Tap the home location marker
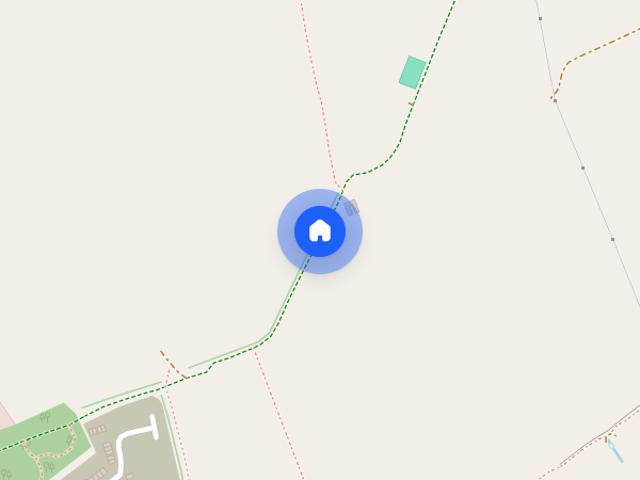Image resolution: width=640 pixels, height=480 pixels. pos(320,231)
